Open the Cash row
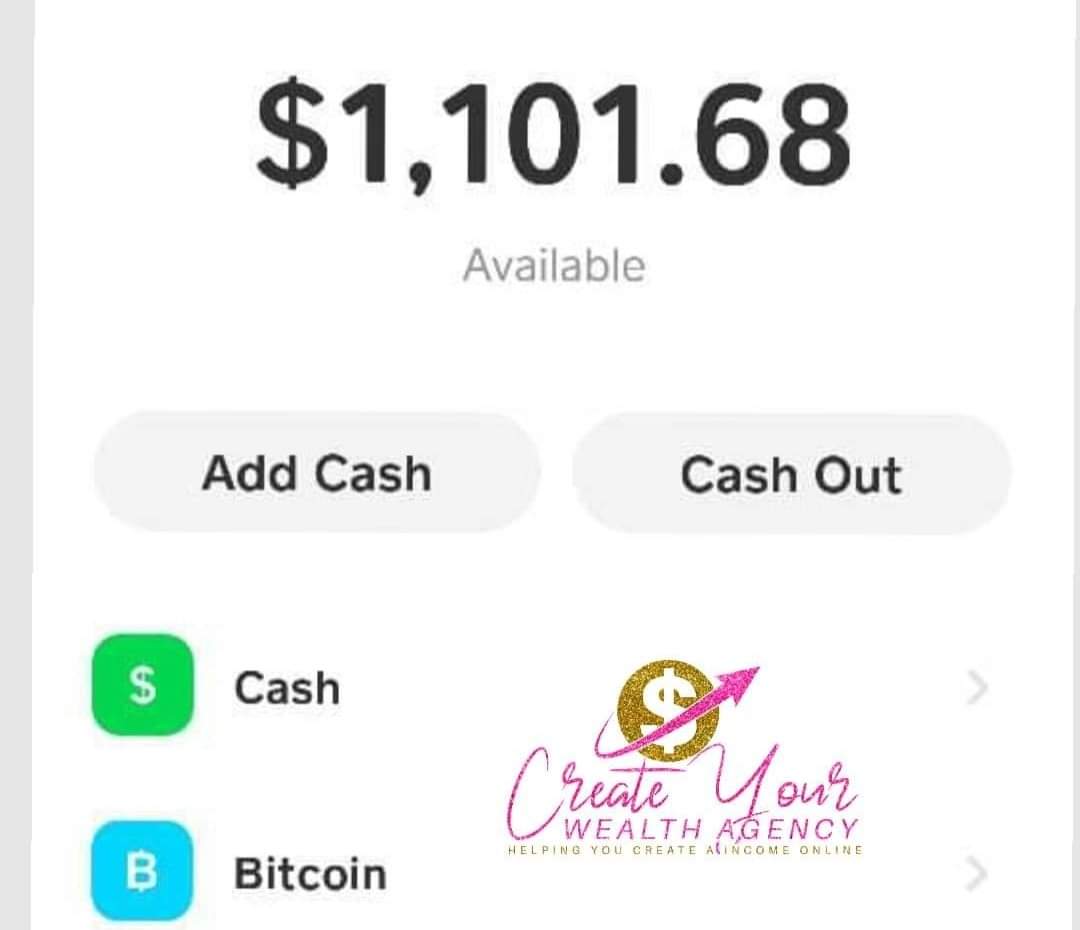This screenshot has height=930, width=1080. tap(288, 688)
